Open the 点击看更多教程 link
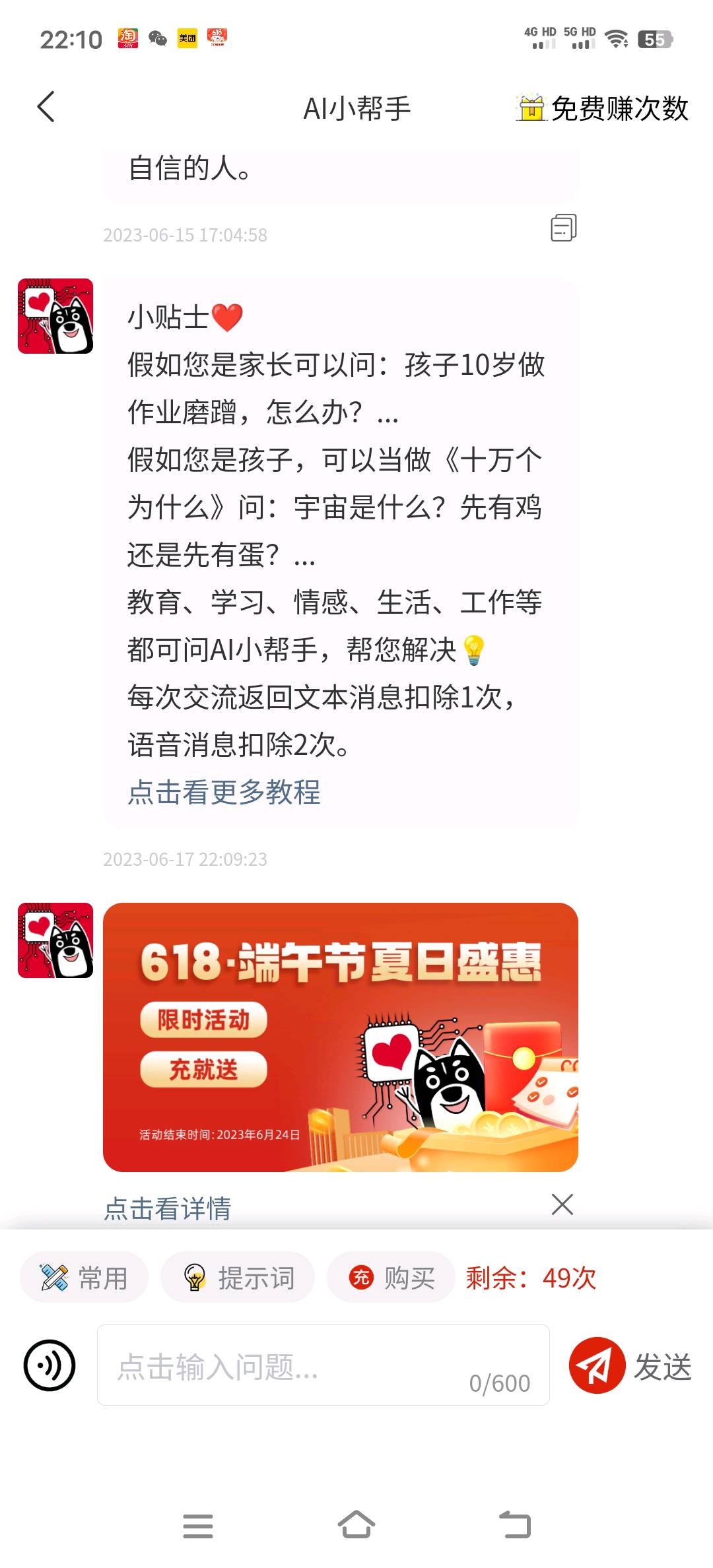The width and height of the screenshot is (713, 1568). (x=224, y=792)
